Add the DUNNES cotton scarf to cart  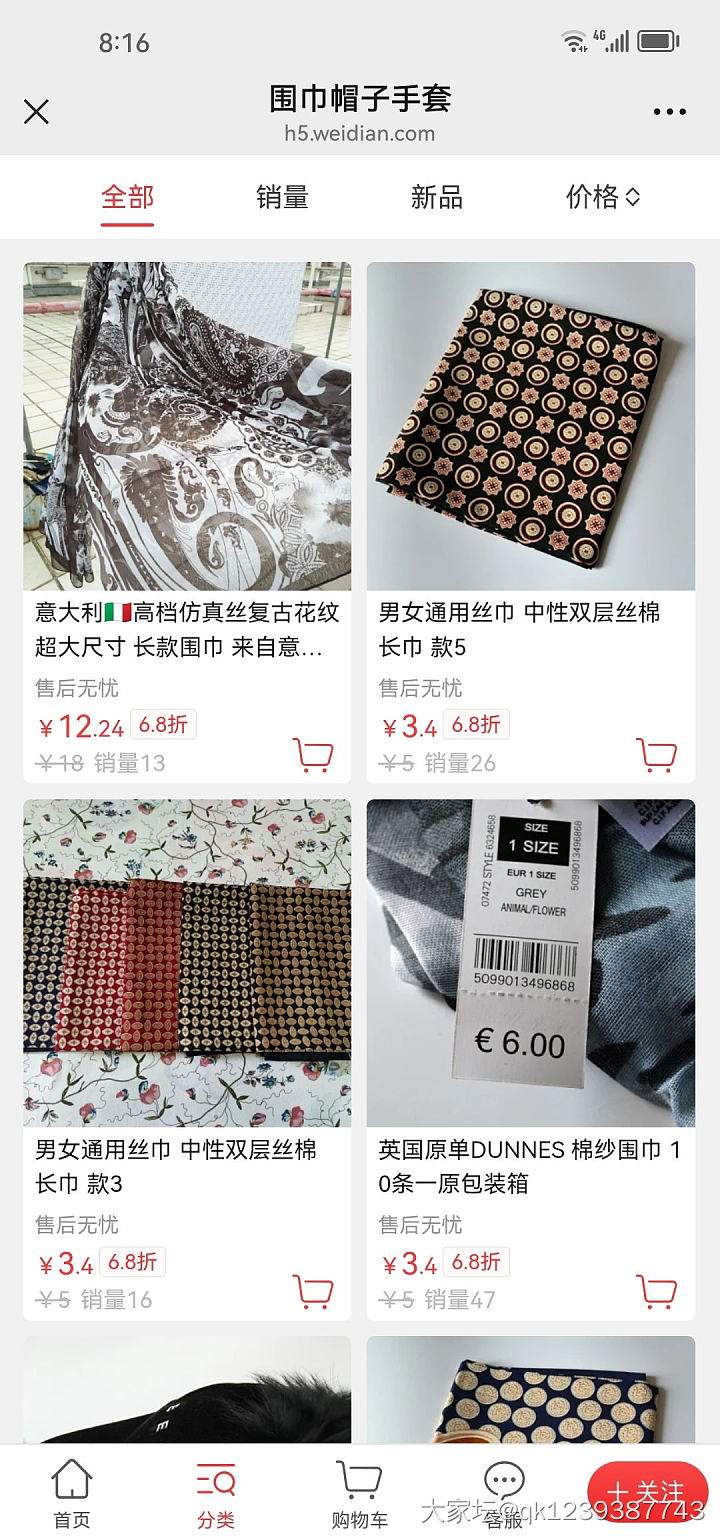tap(657, 1292)
